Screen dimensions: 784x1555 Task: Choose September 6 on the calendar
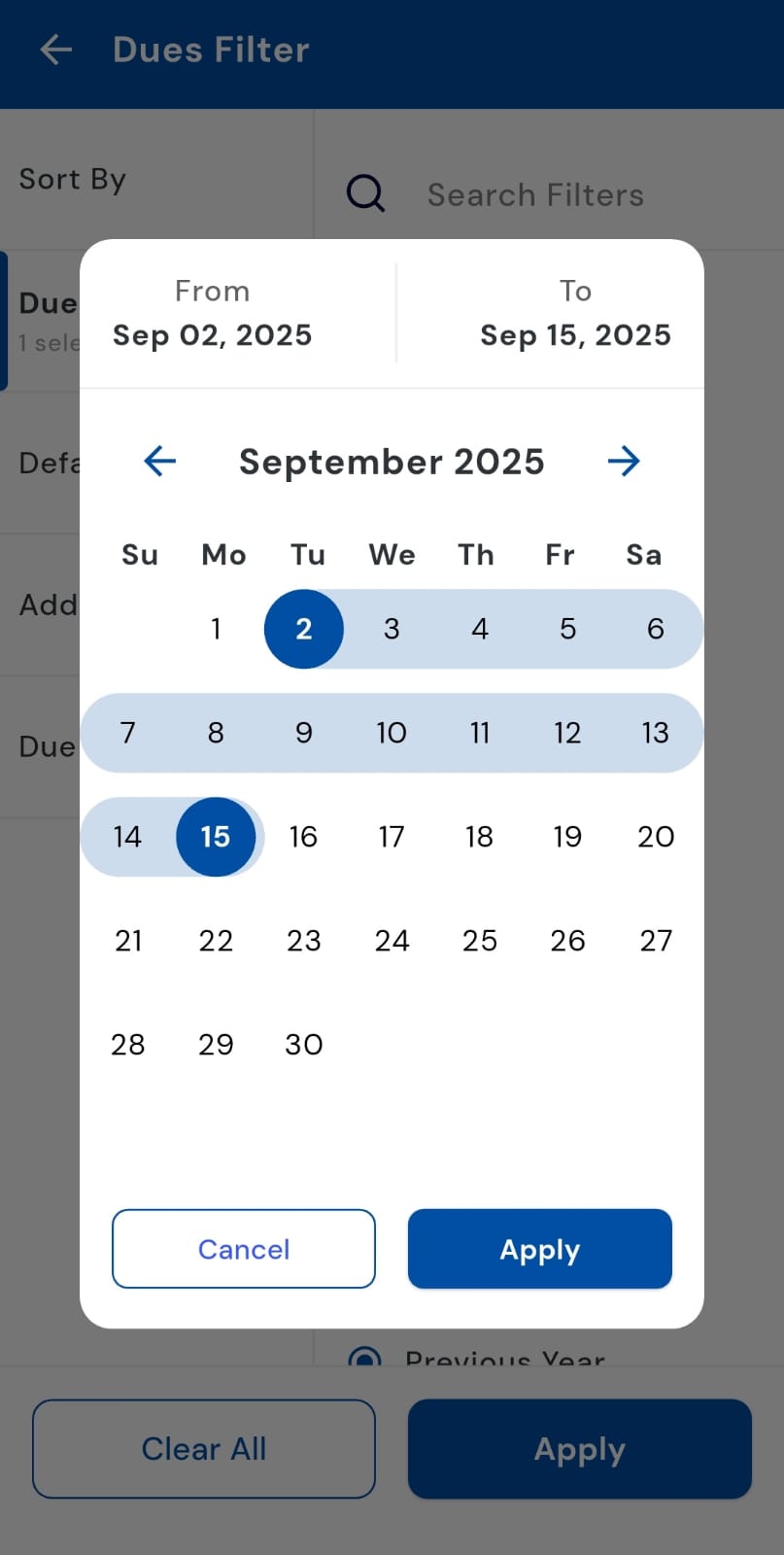tap(656, 629)
